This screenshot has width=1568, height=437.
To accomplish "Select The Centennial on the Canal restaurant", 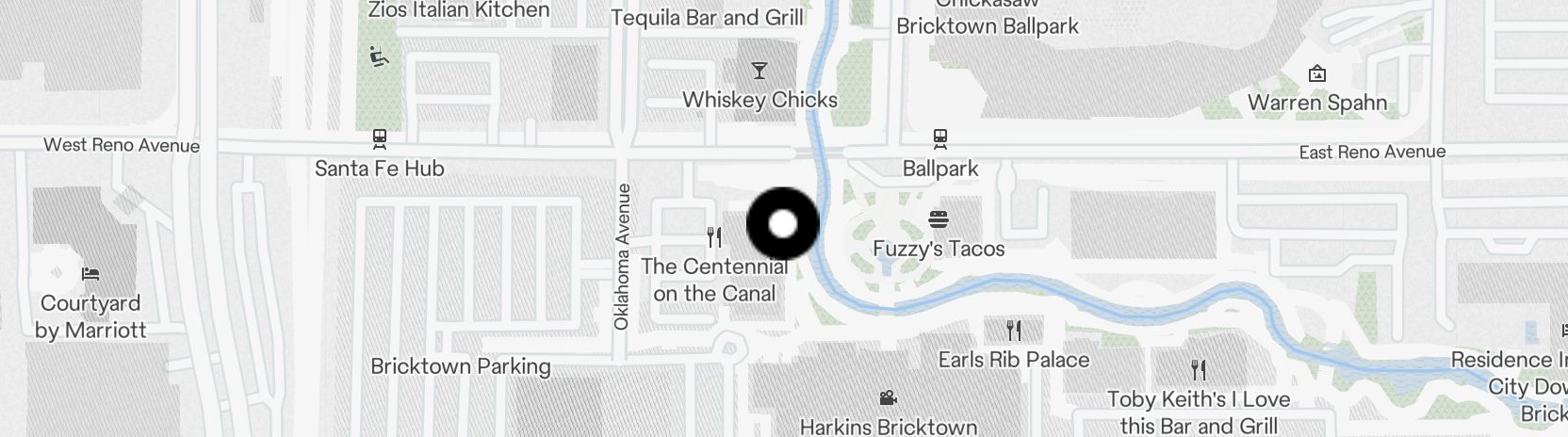I will pos(714,236).
